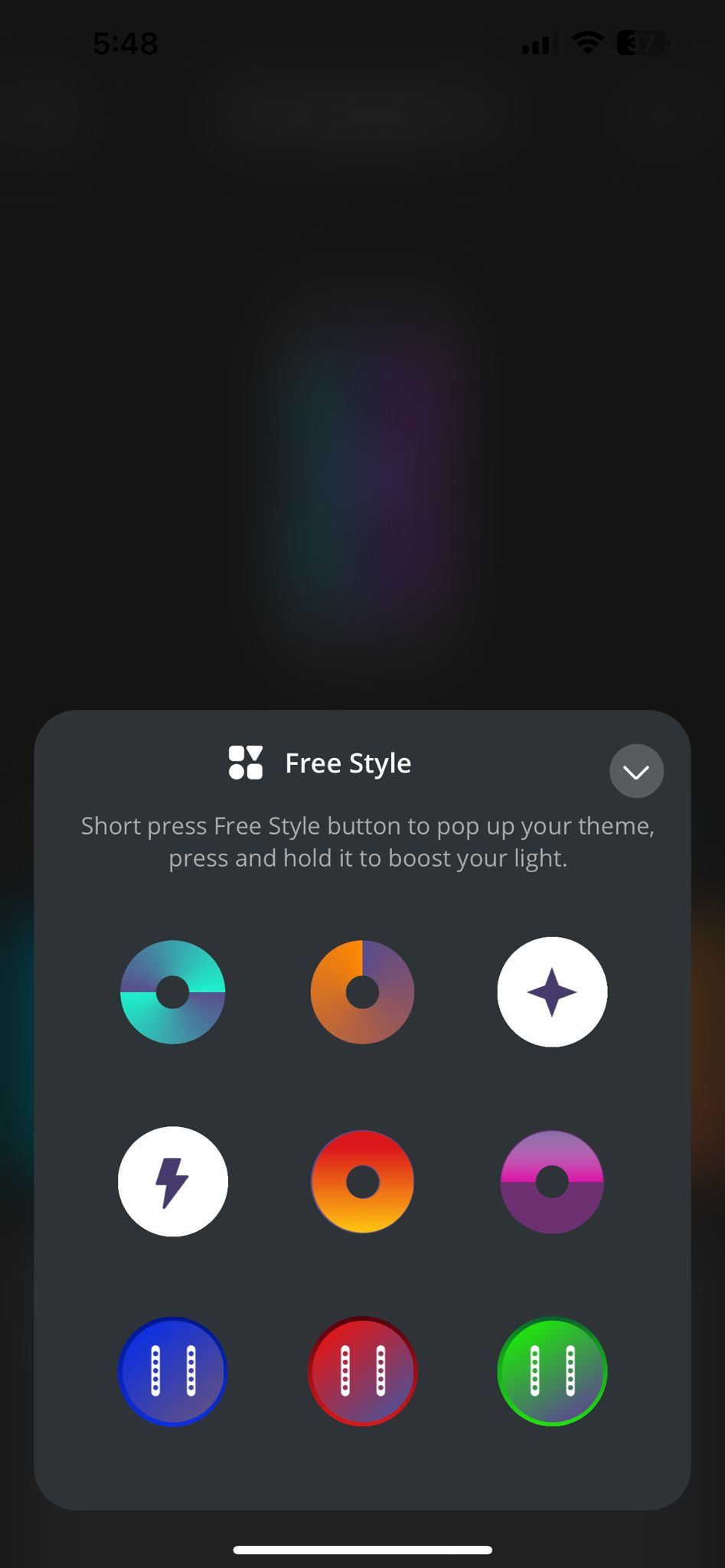The width and height of the screenshot is (725, 1568).
Task: Choose the blue light bar preset
Action: point(173,1370)
